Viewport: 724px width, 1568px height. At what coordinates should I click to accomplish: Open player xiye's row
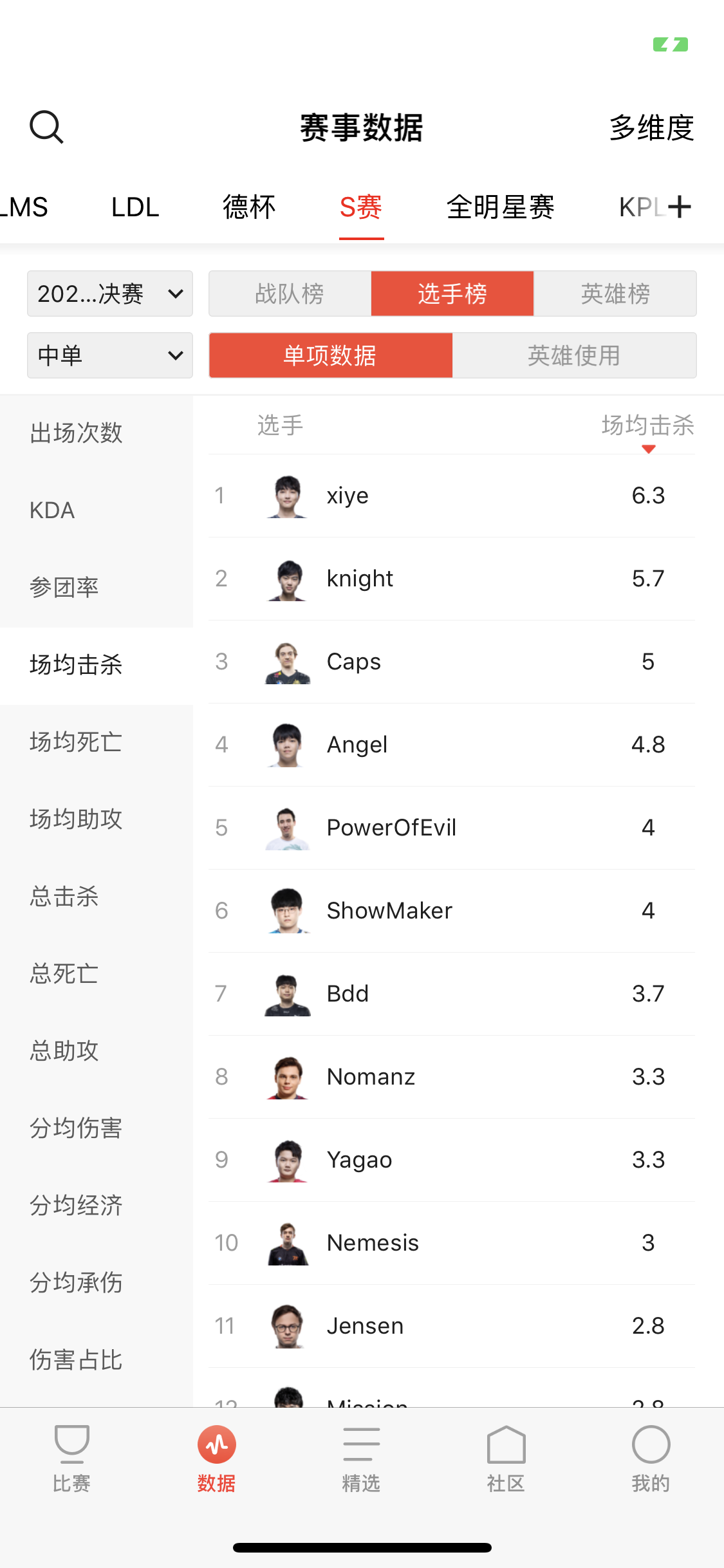[x=452, y=496]
